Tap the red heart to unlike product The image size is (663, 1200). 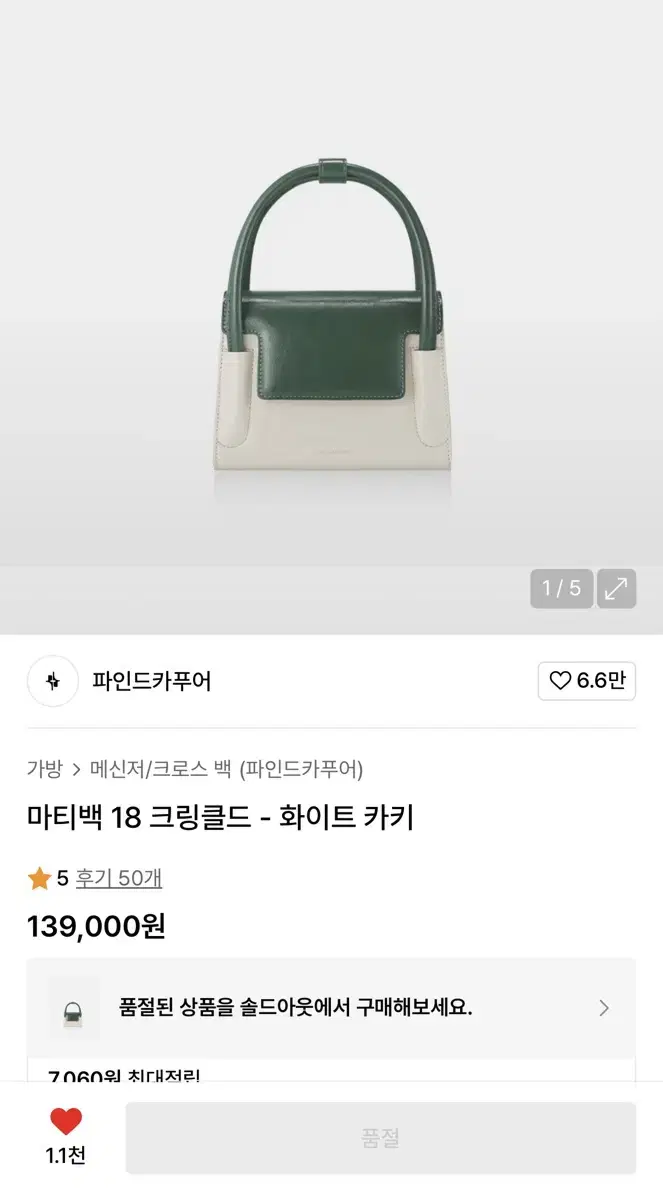66,1123
